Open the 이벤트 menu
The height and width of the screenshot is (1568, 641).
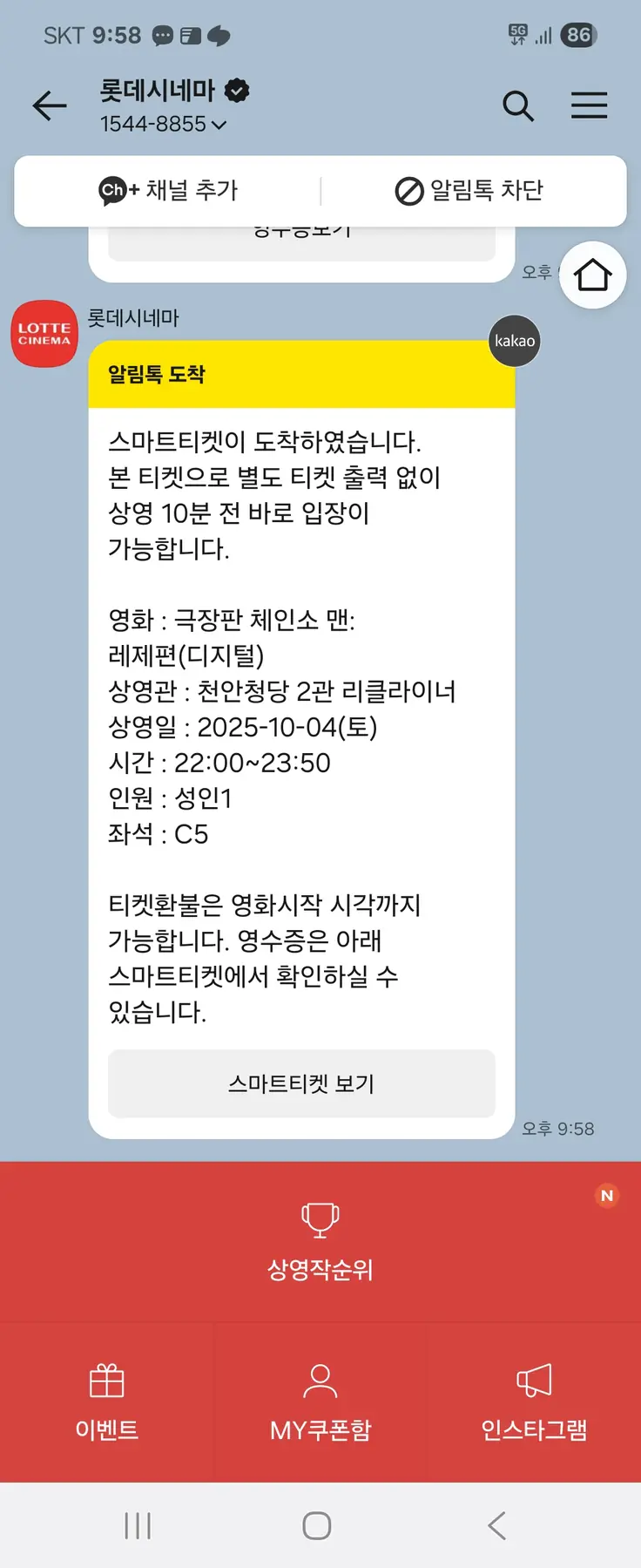click(x=107, y=1402)
